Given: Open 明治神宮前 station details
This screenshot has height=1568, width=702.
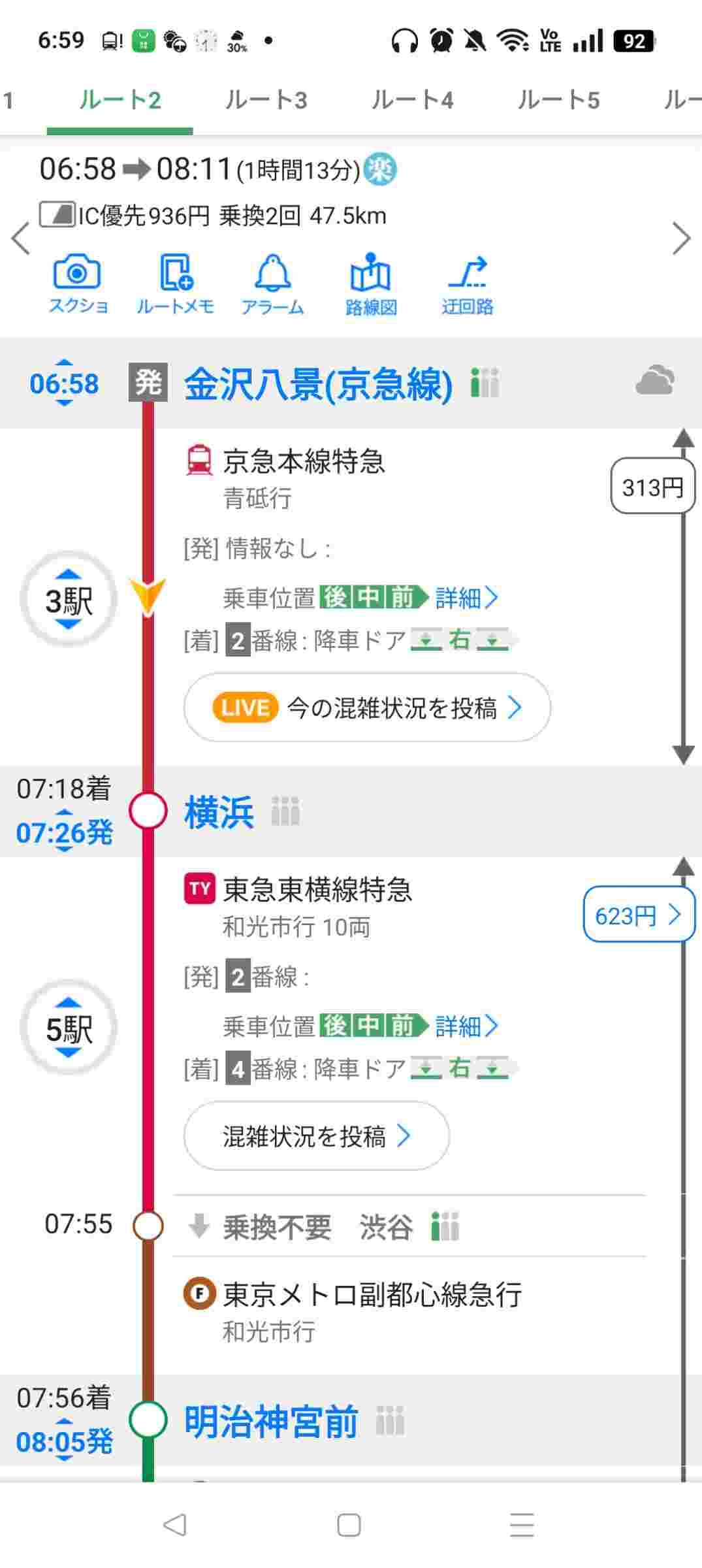Looking at the screenshot, I should pyautogui.click(x=271, y=1422).
